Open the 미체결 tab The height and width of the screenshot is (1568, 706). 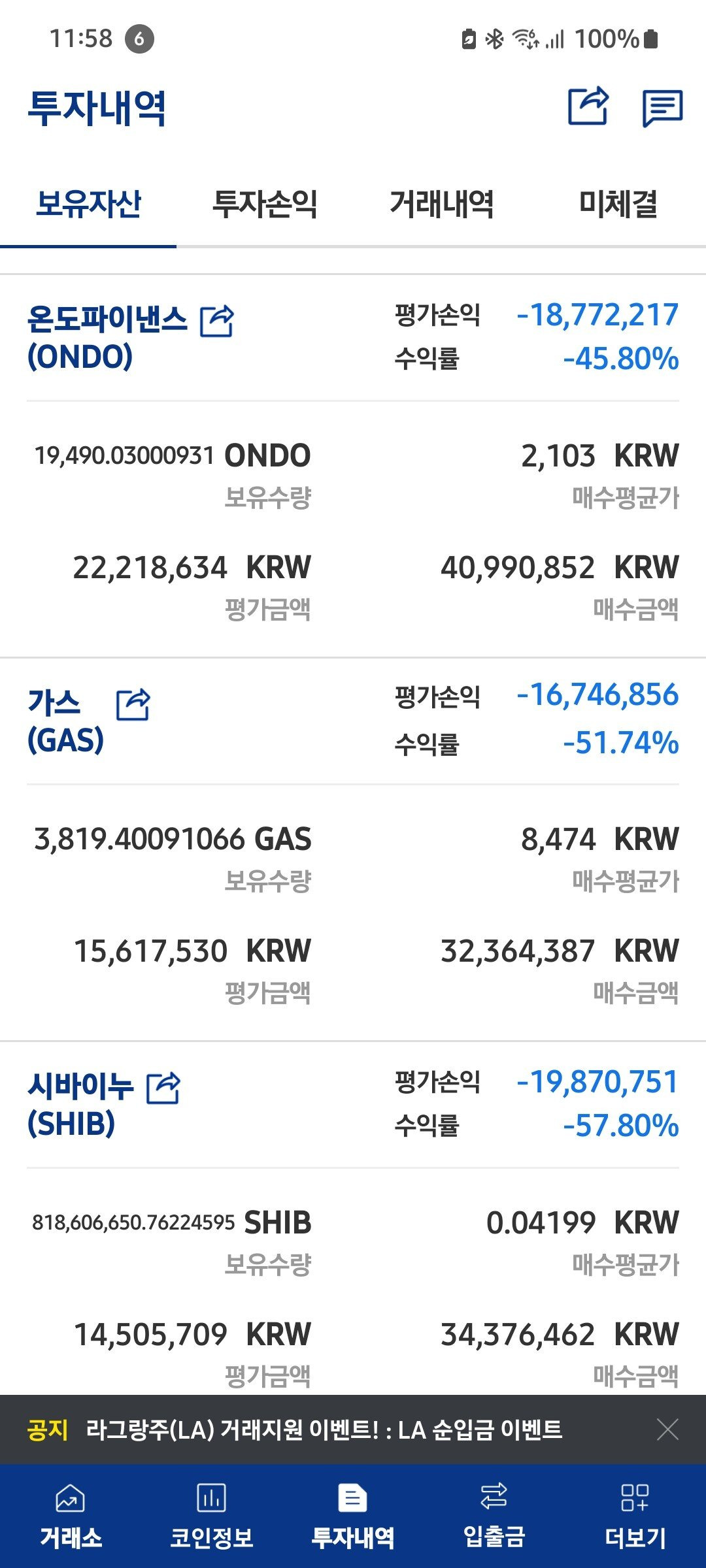pyautogui.click(x=618, y=204)
